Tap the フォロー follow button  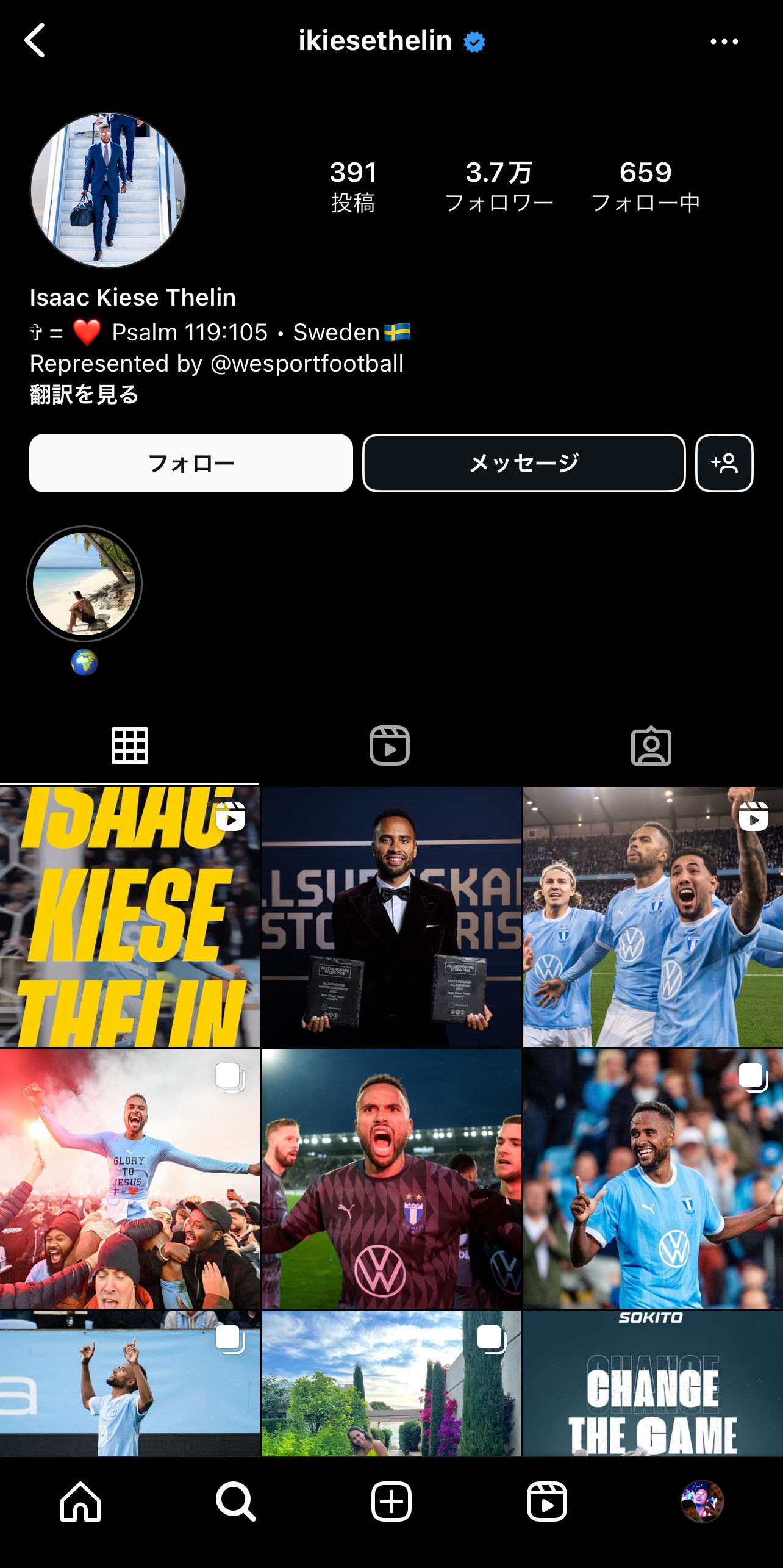point(191,463)
